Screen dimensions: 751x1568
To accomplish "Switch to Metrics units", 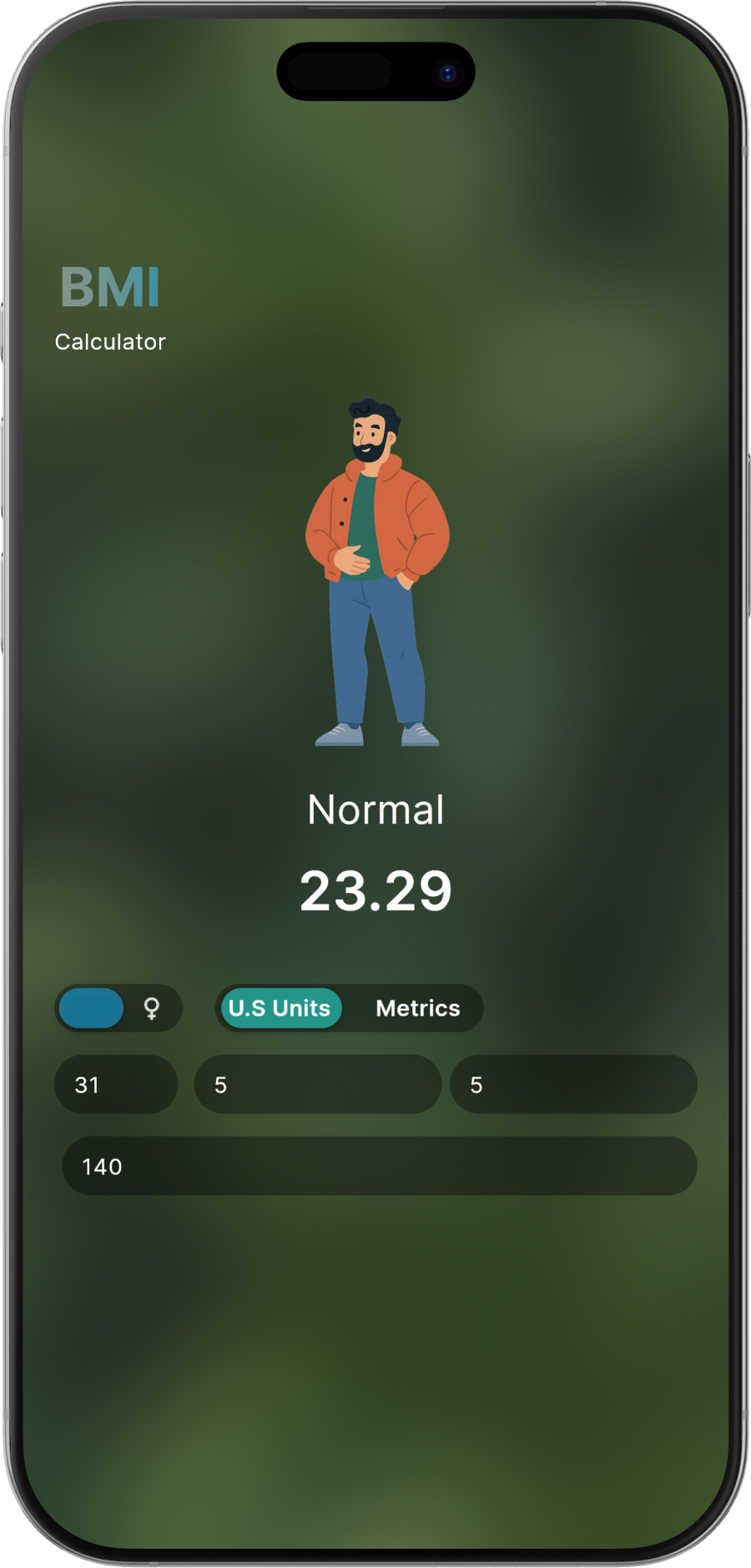I will 417,1008.
